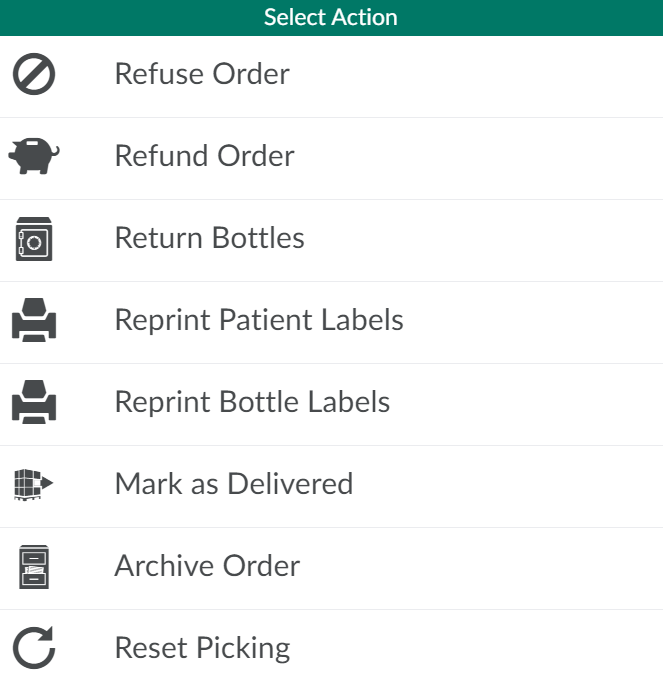Tap Reprint Patient Labels

coord(259,321)
